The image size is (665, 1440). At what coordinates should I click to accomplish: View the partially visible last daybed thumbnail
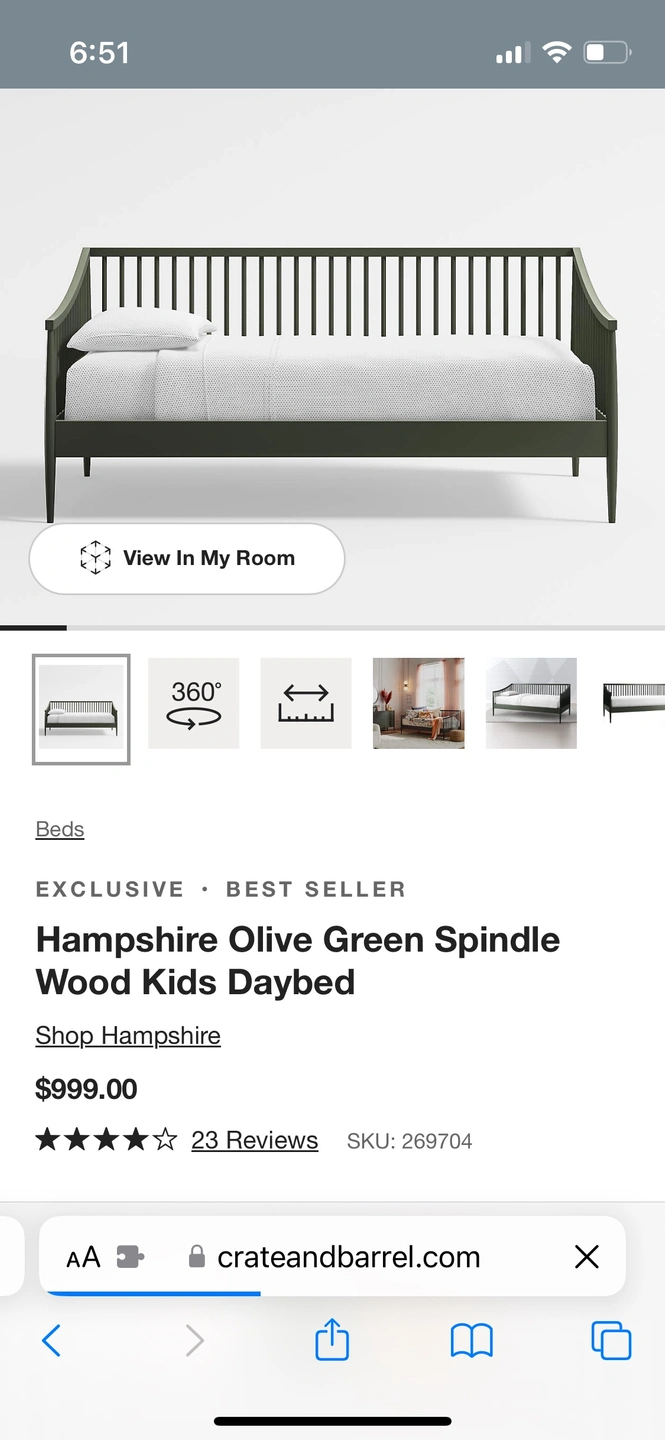[634, 704]
